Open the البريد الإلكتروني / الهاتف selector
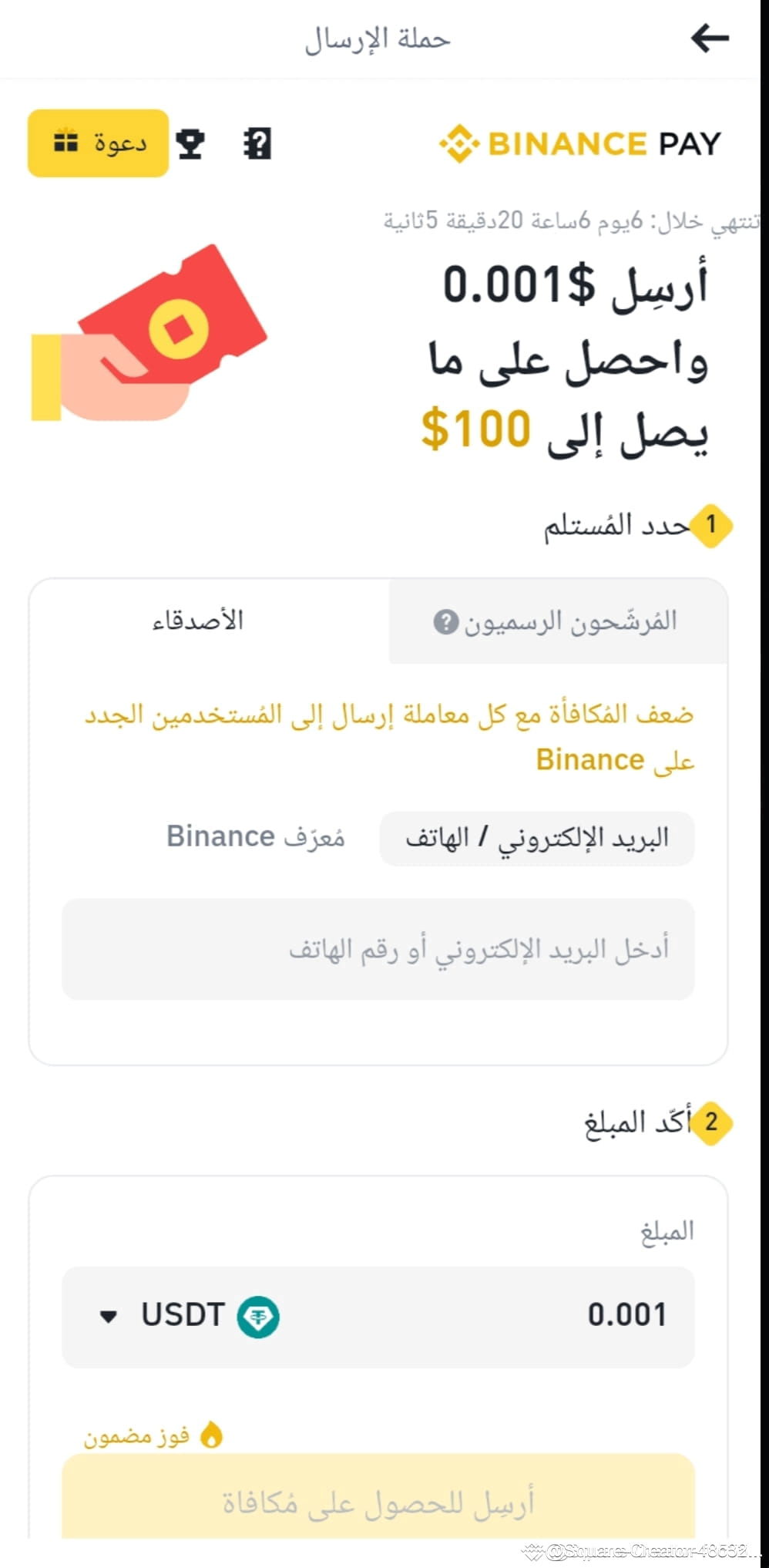Image resolution: width=769 pixels, height=1568 pixels. click(x=538, y=839)
